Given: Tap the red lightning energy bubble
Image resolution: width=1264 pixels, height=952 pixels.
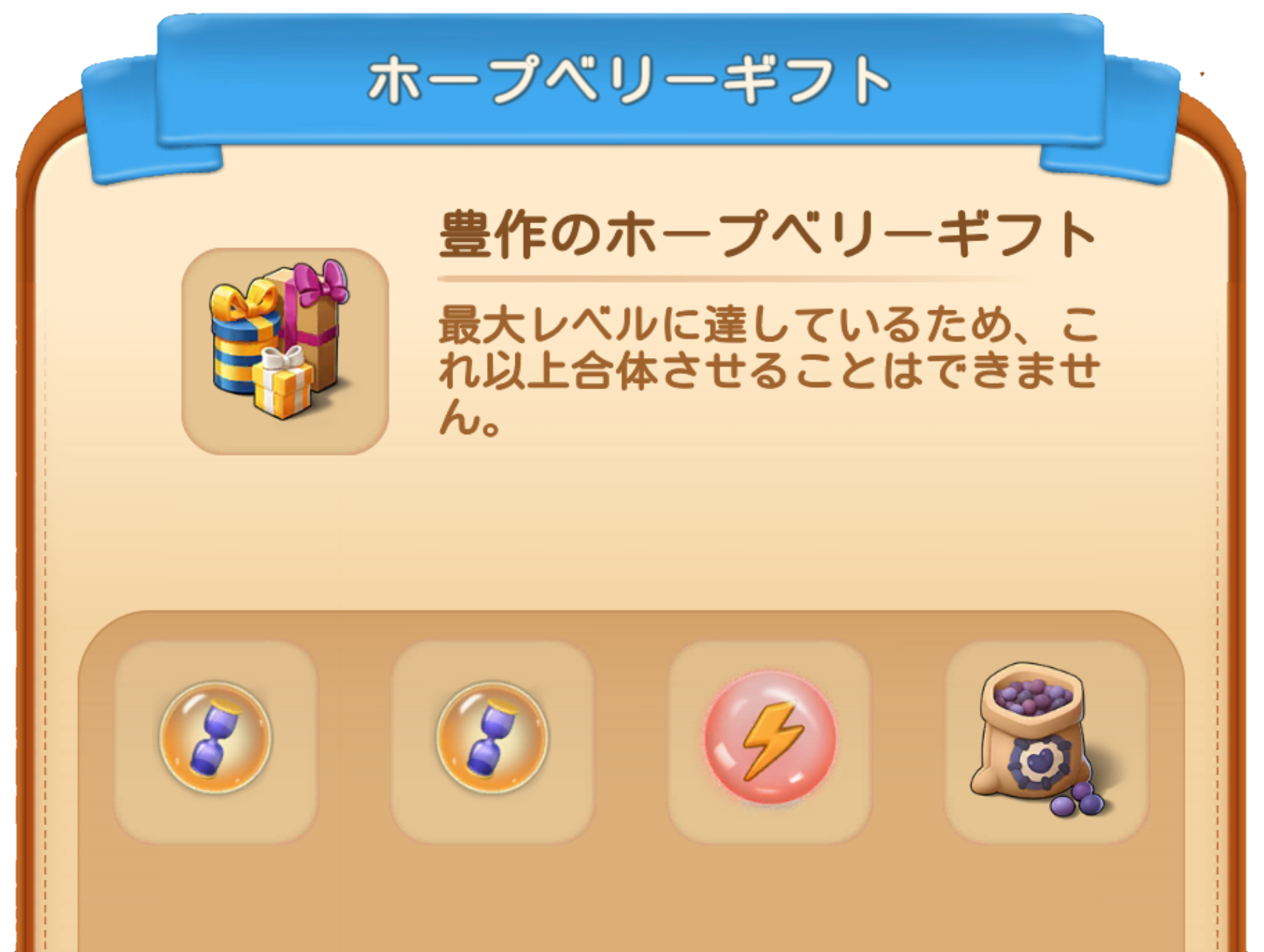Looking at the screenshot, I should click(x=770, y=739).
